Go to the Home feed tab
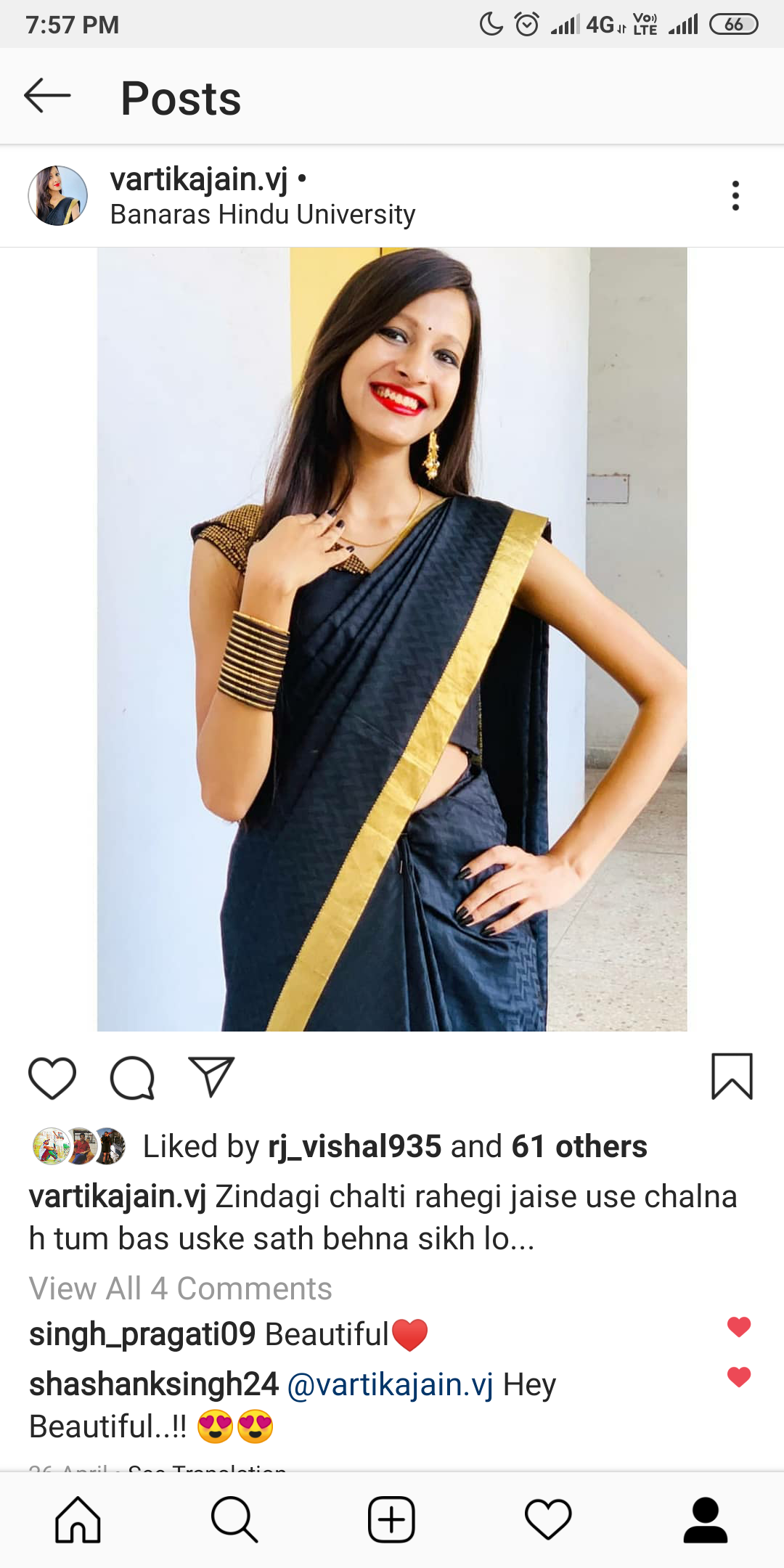Viewport: 784px width, 1568px height. pyautogui.click(x=78, y=1519)
